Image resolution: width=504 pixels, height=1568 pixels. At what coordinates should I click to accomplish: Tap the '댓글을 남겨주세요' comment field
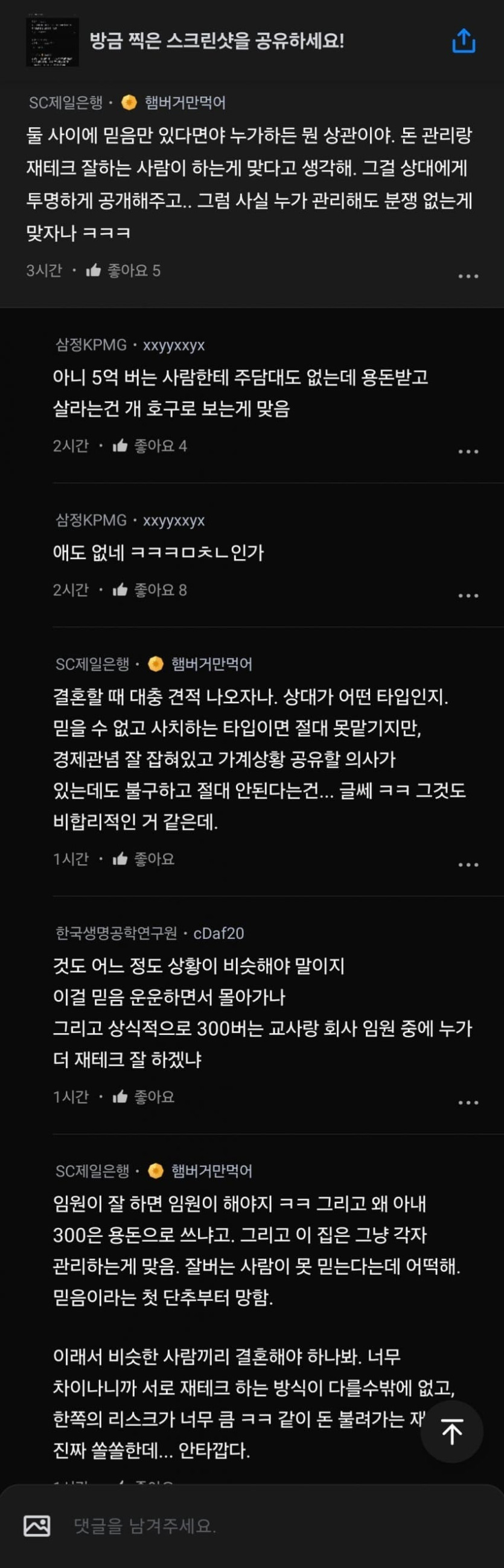click(244, 1526)
